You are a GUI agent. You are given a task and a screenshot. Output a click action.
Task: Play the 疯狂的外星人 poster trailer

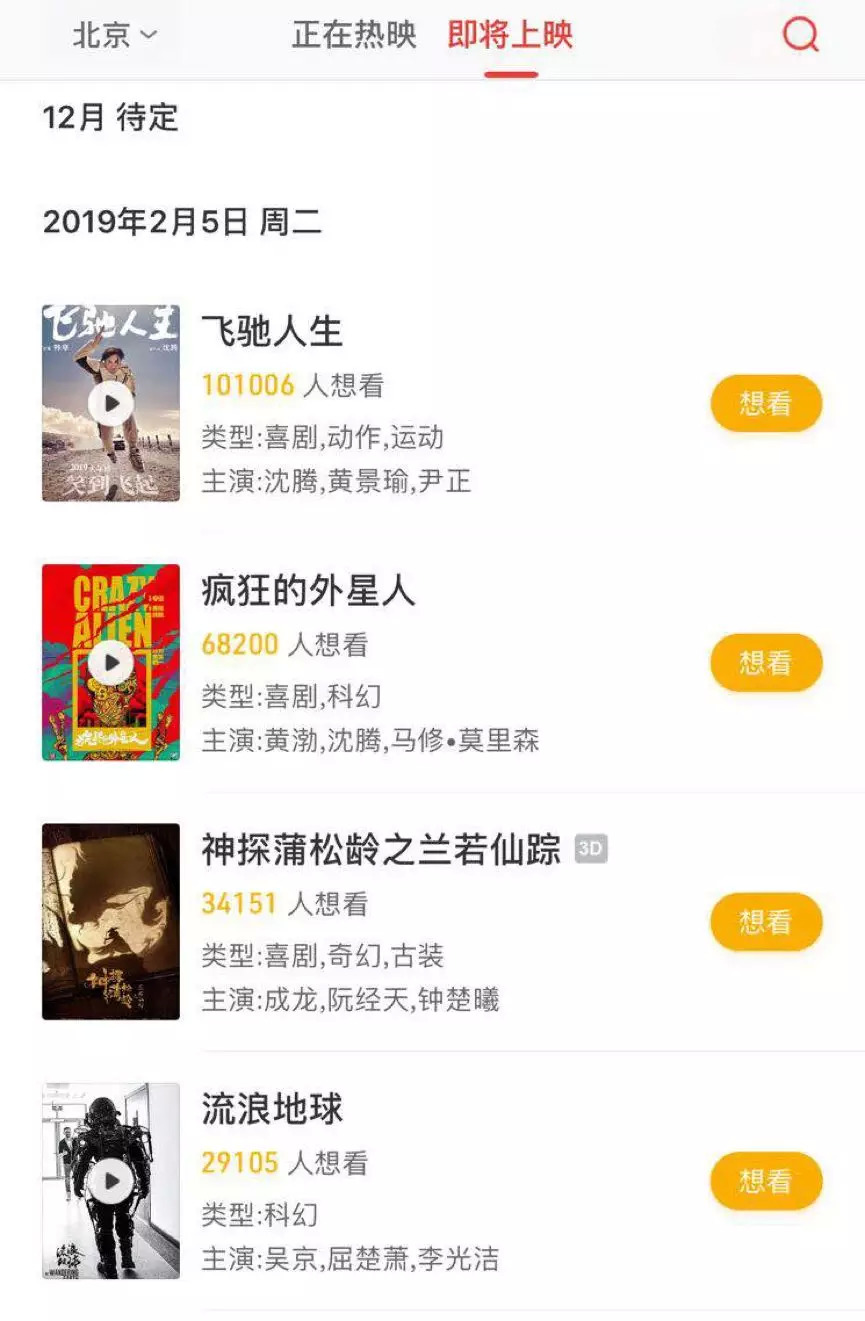[x=111, y=662]
